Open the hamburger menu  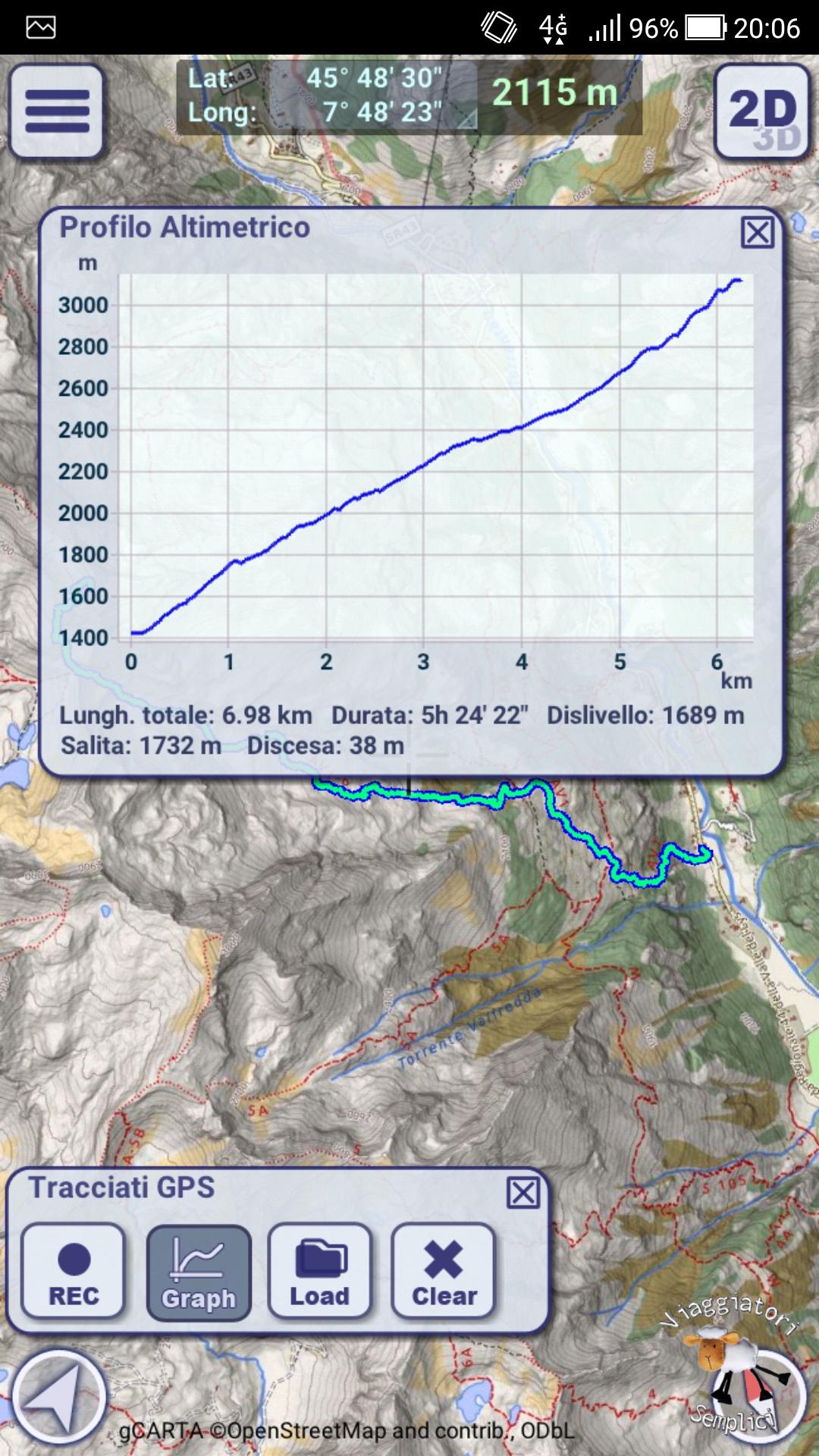click(57, 111)
